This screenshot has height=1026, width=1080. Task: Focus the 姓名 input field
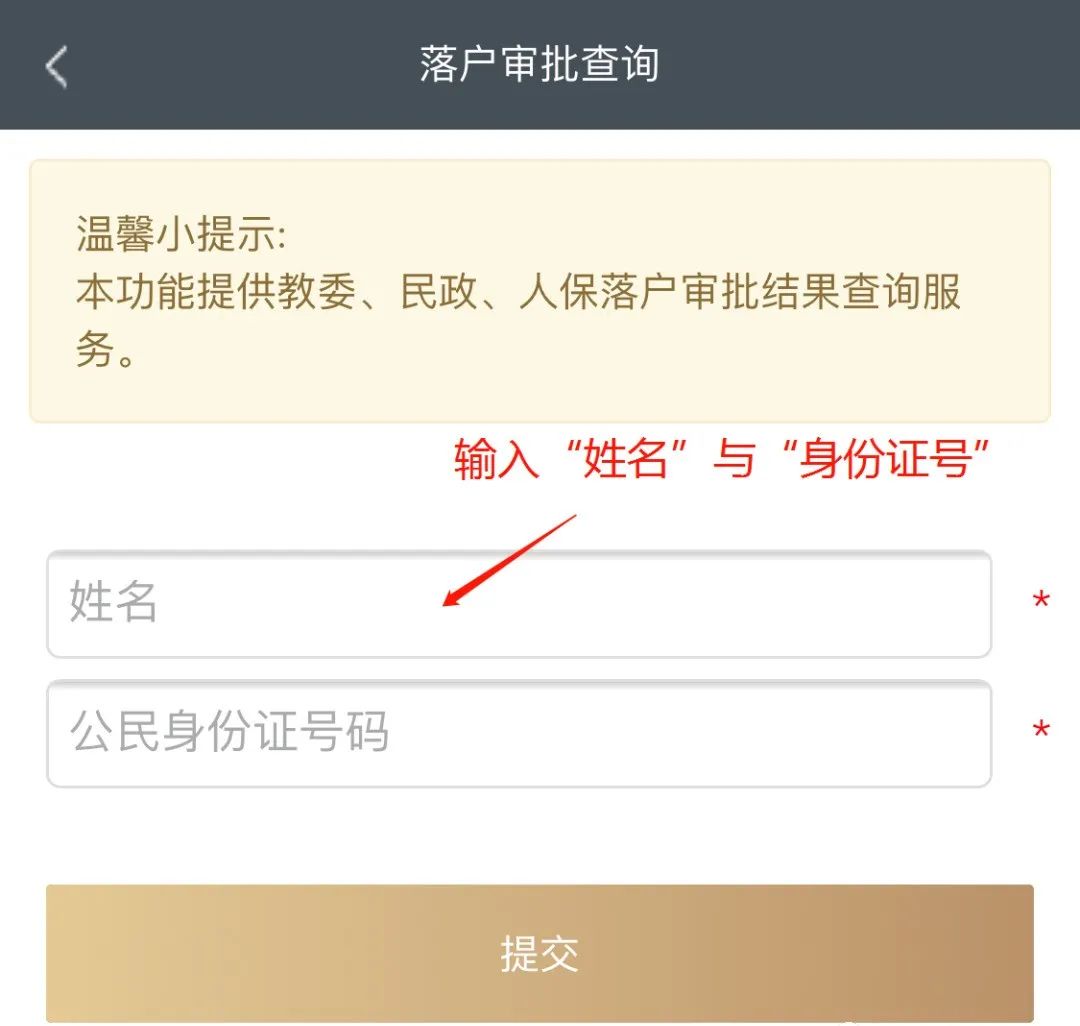[x=518, y=604]
